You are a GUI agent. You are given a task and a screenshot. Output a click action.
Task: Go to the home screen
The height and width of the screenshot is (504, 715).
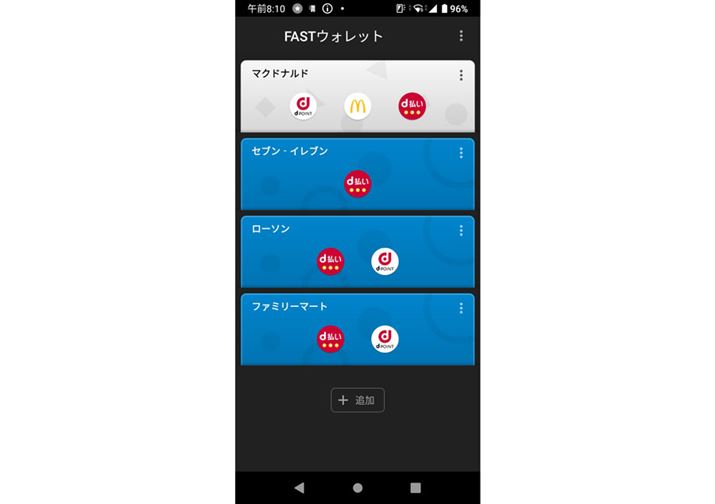coord(358,487)
